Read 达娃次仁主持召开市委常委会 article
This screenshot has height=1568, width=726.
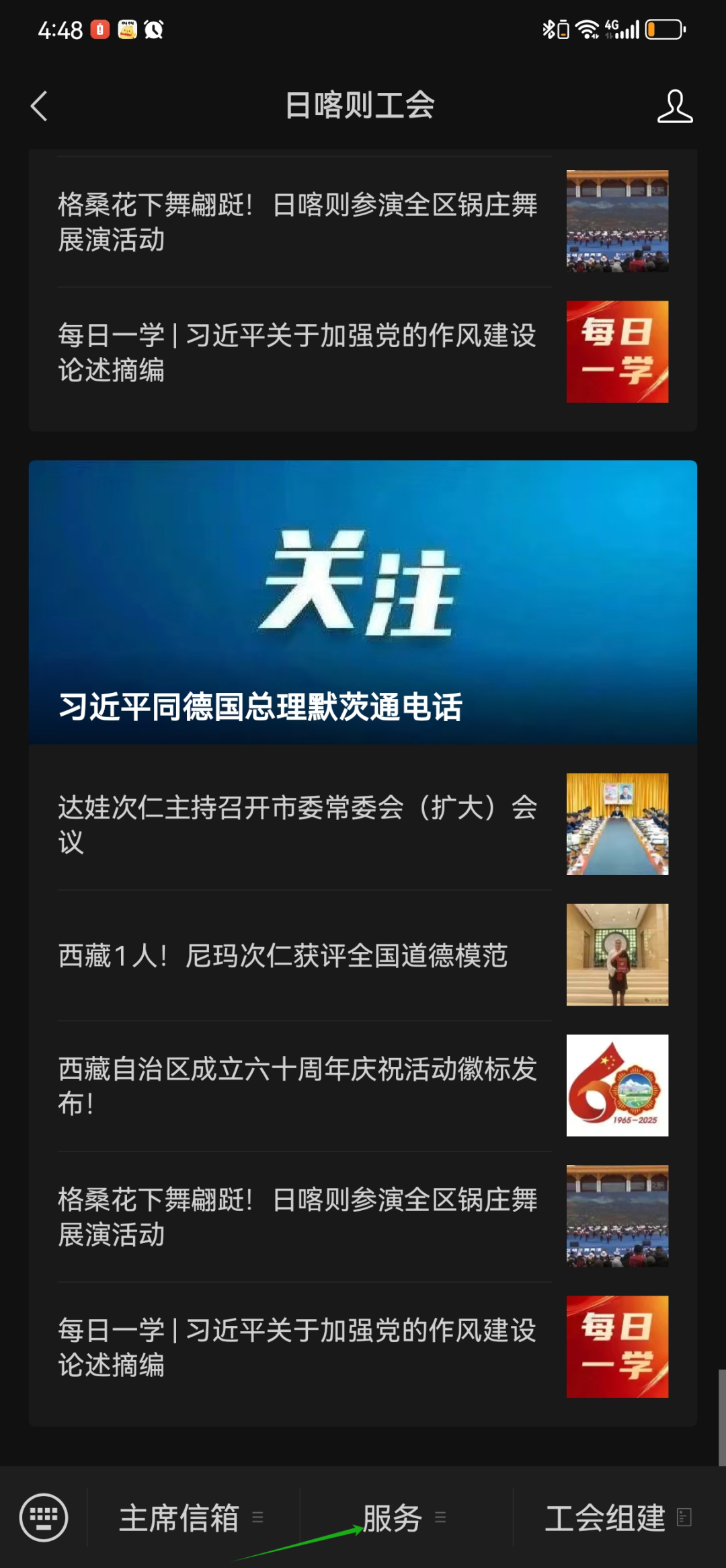point(297,824)
